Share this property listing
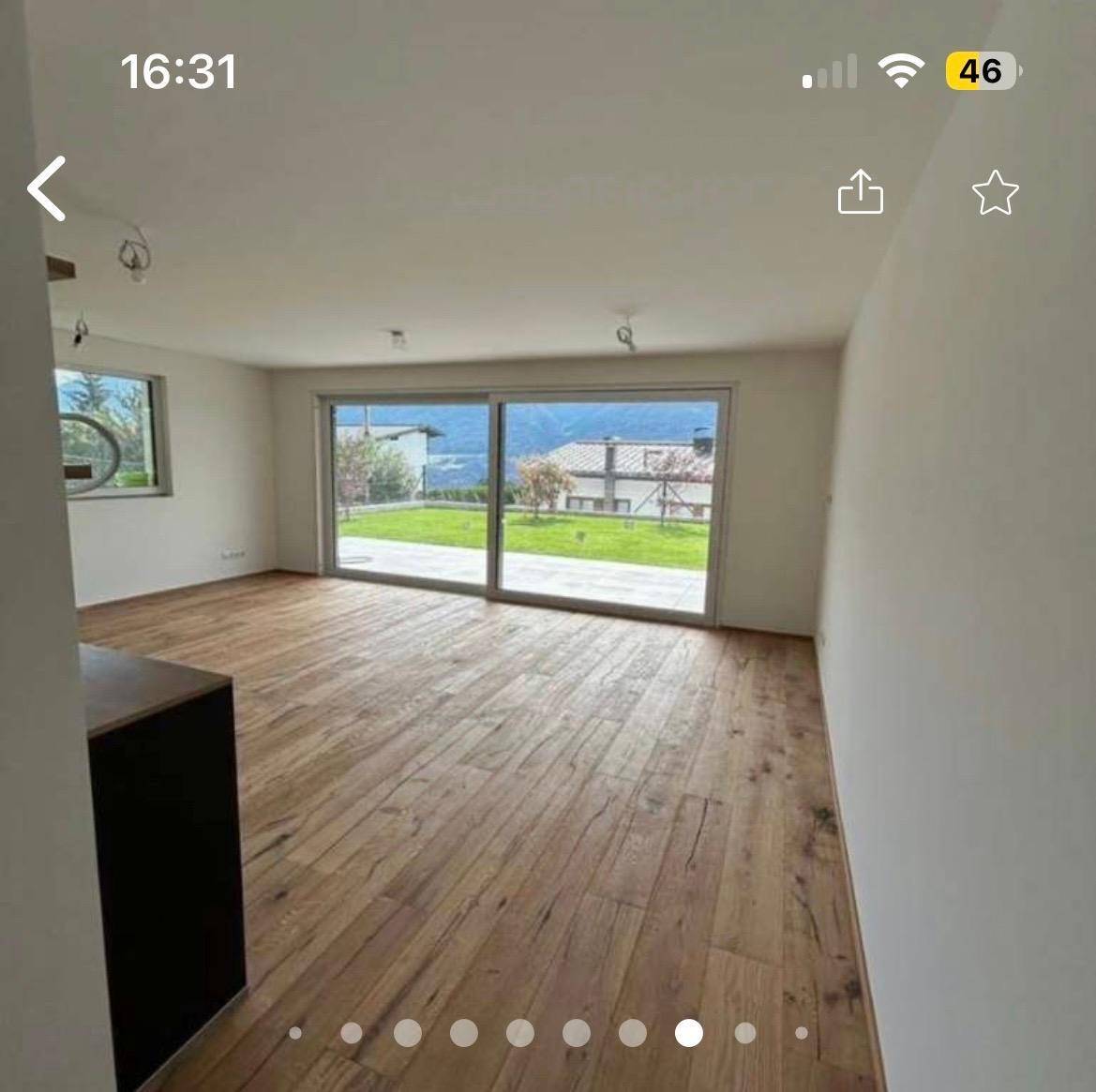 [860, 192]
